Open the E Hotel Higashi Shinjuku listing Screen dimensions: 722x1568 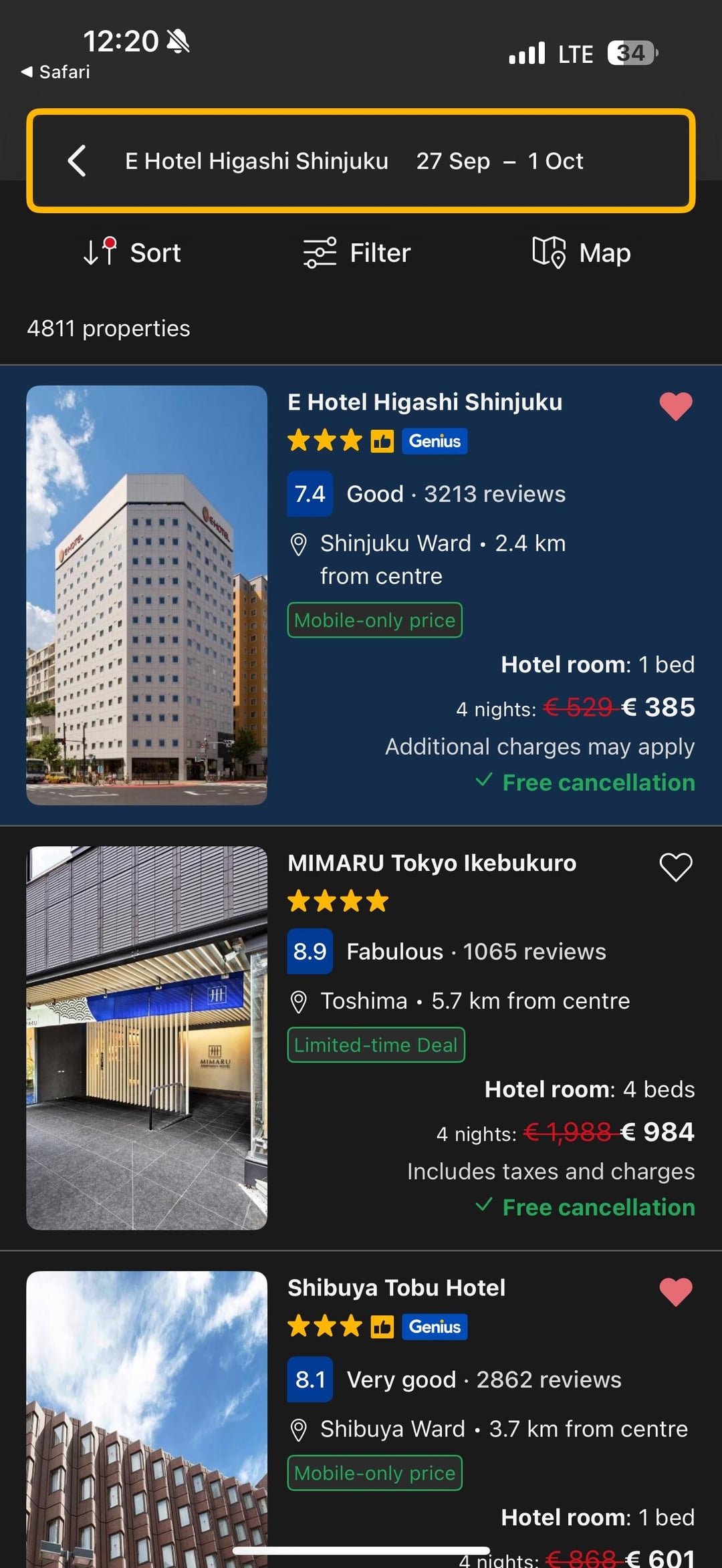(425, 402)
